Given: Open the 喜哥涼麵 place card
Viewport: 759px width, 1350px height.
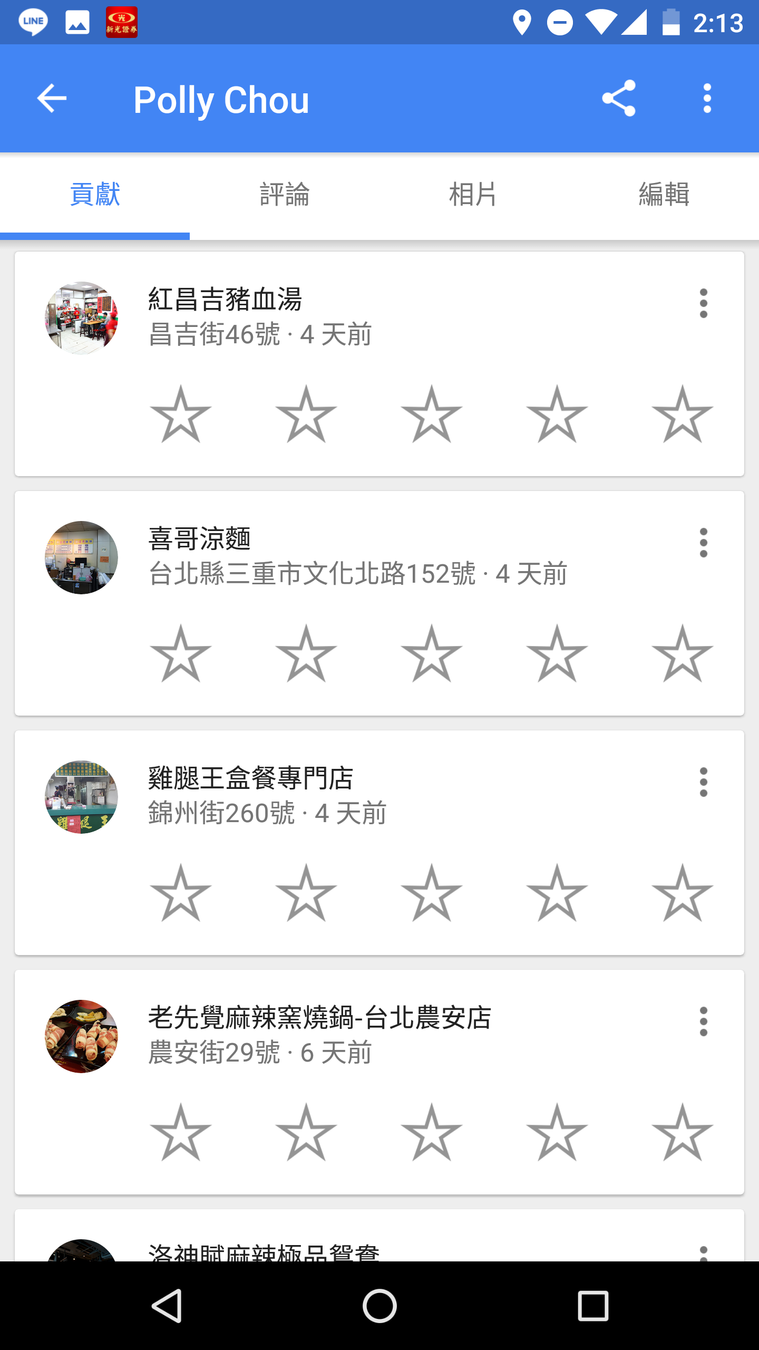Looking at the screenshot, I should coord(200,539).
